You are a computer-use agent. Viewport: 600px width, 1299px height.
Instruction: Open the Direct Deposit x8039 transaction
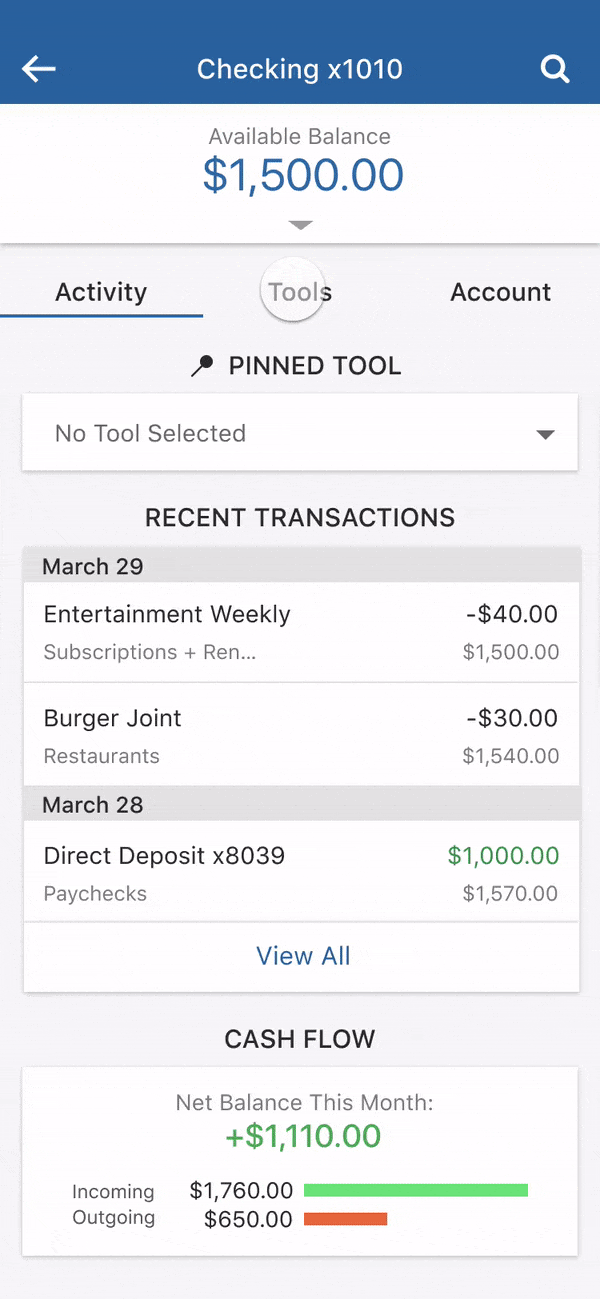click(300, 873)
